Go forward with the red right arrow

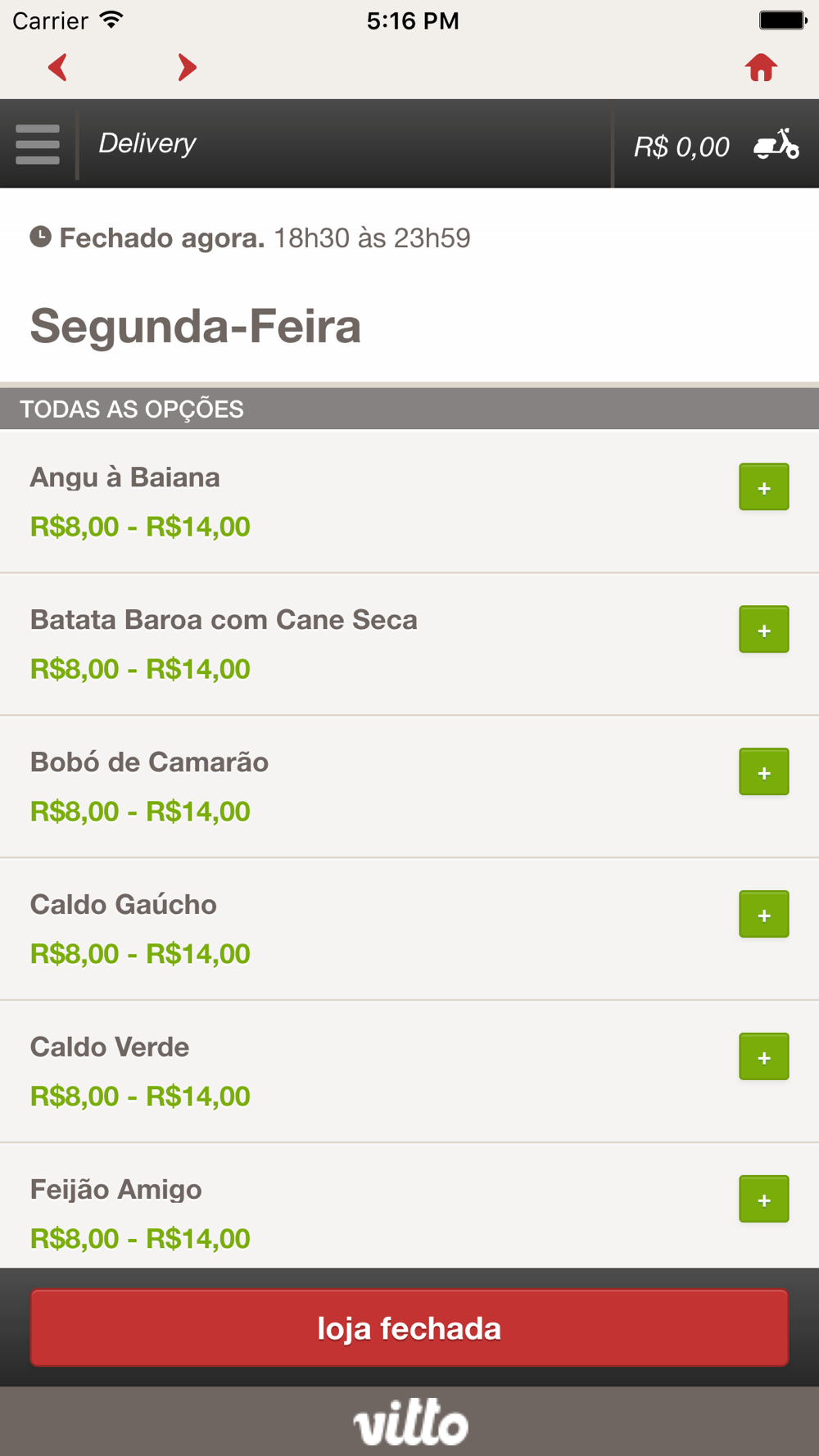(x=188, y=67)
